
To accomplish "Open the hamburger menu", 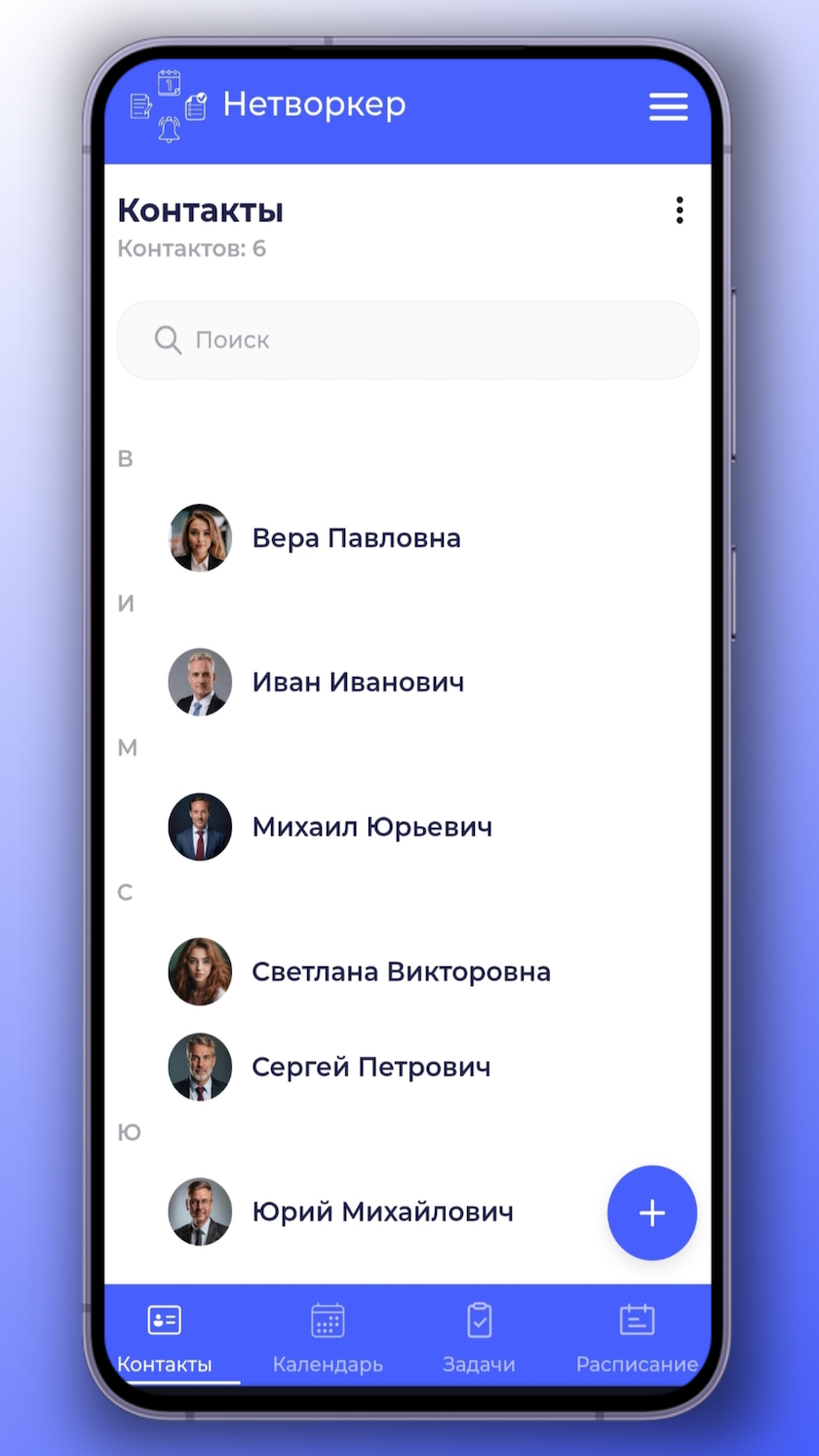I will pos(668,106).
